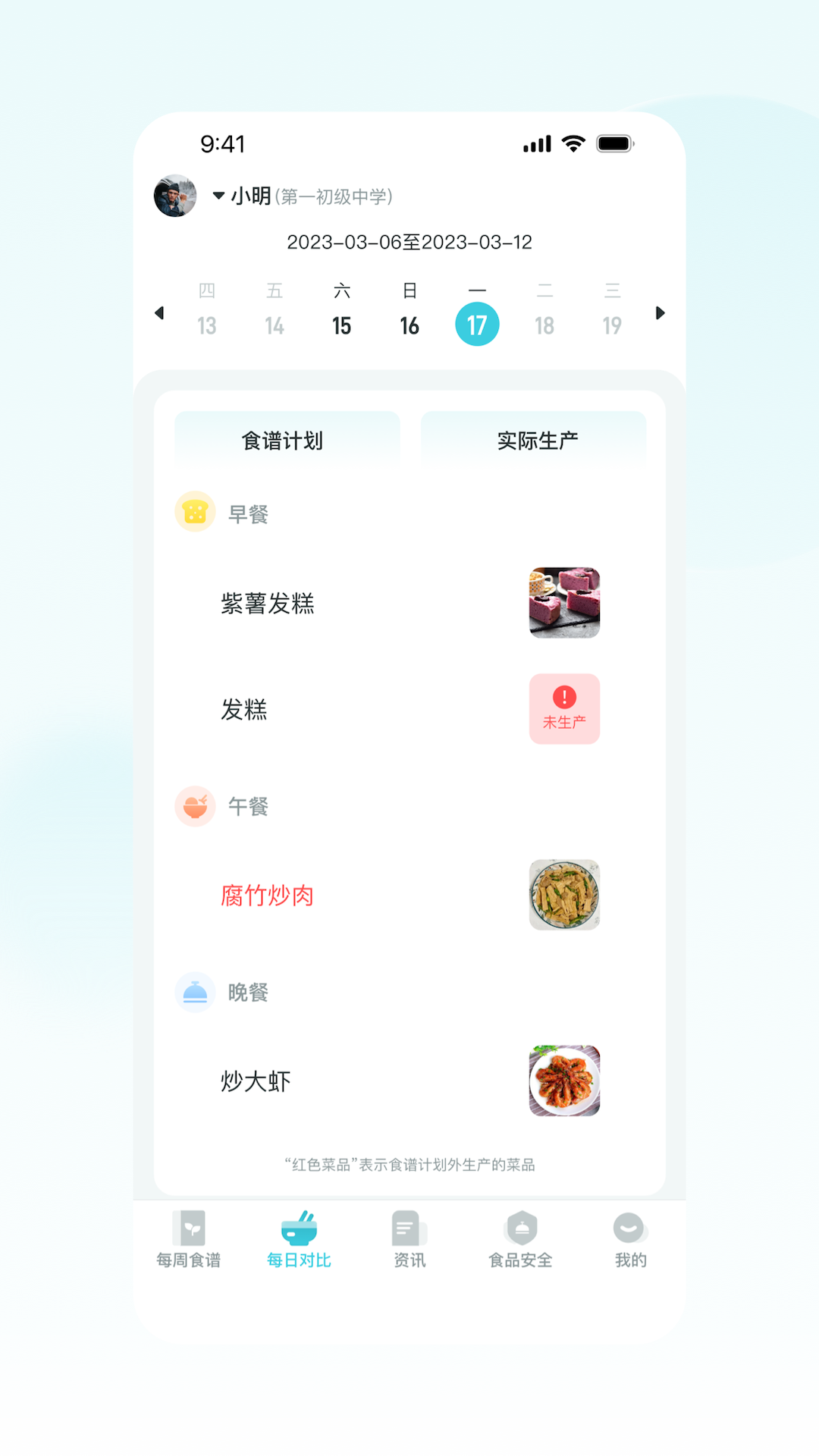Tap the profile avatar photo
This screenshot has height=1456, width=819.
pyautogui.click(x=175, y=196)
